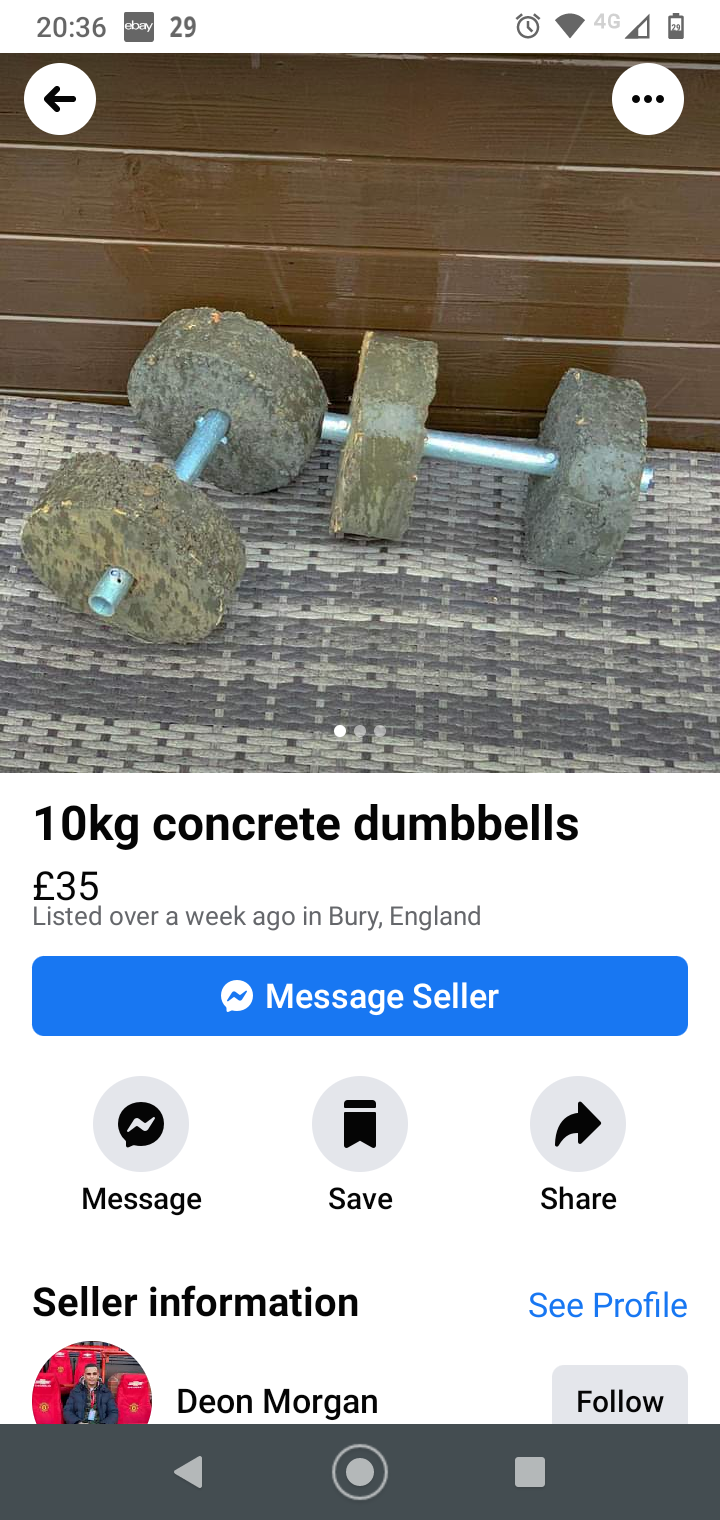
Task: Select the second carousel dot
Action: coord(360,730)
